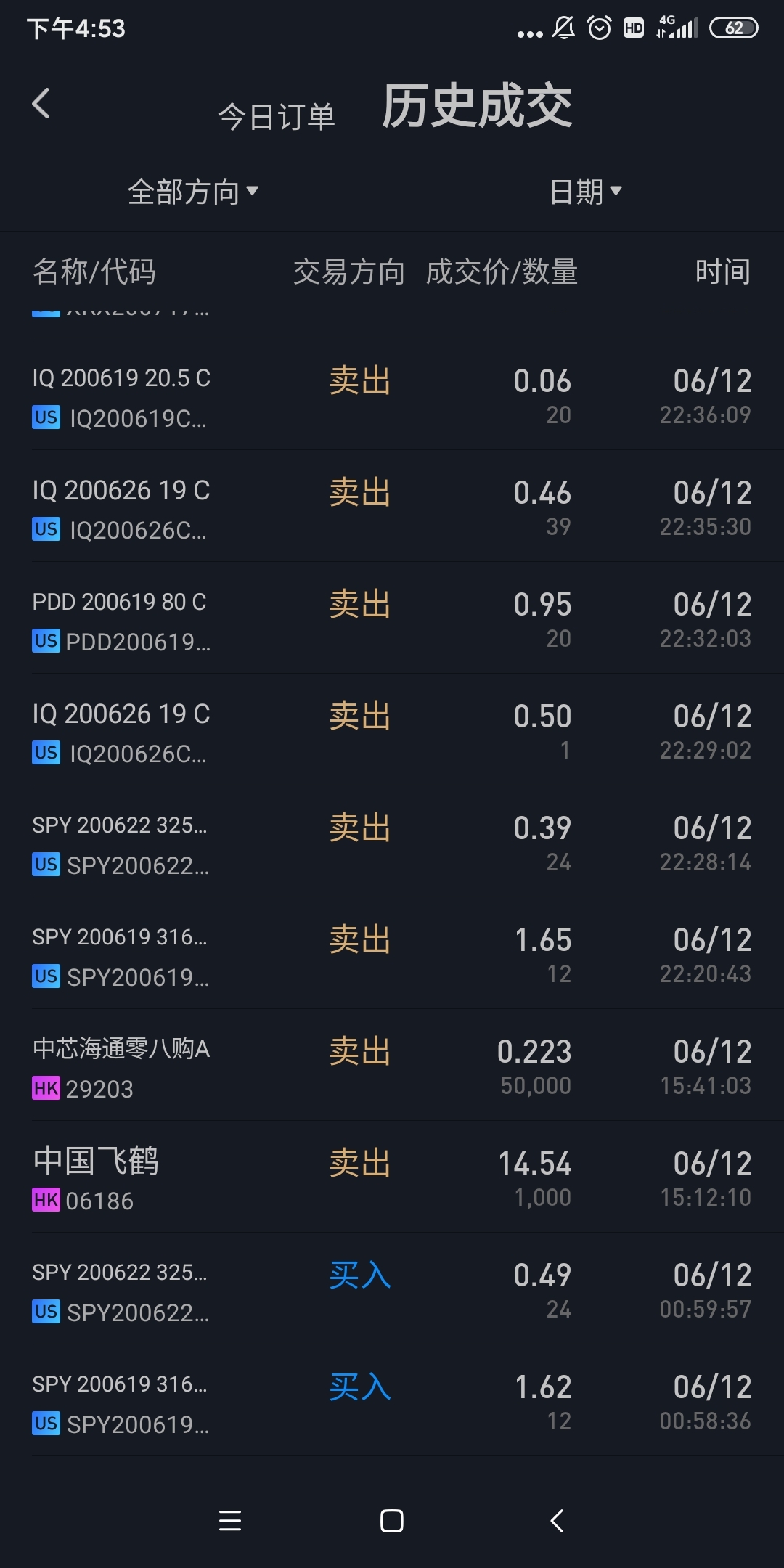Open the SPY 200619 sale at 1.65
Image resolution: width=784 pixels, height=1568 pixels.
392,955
